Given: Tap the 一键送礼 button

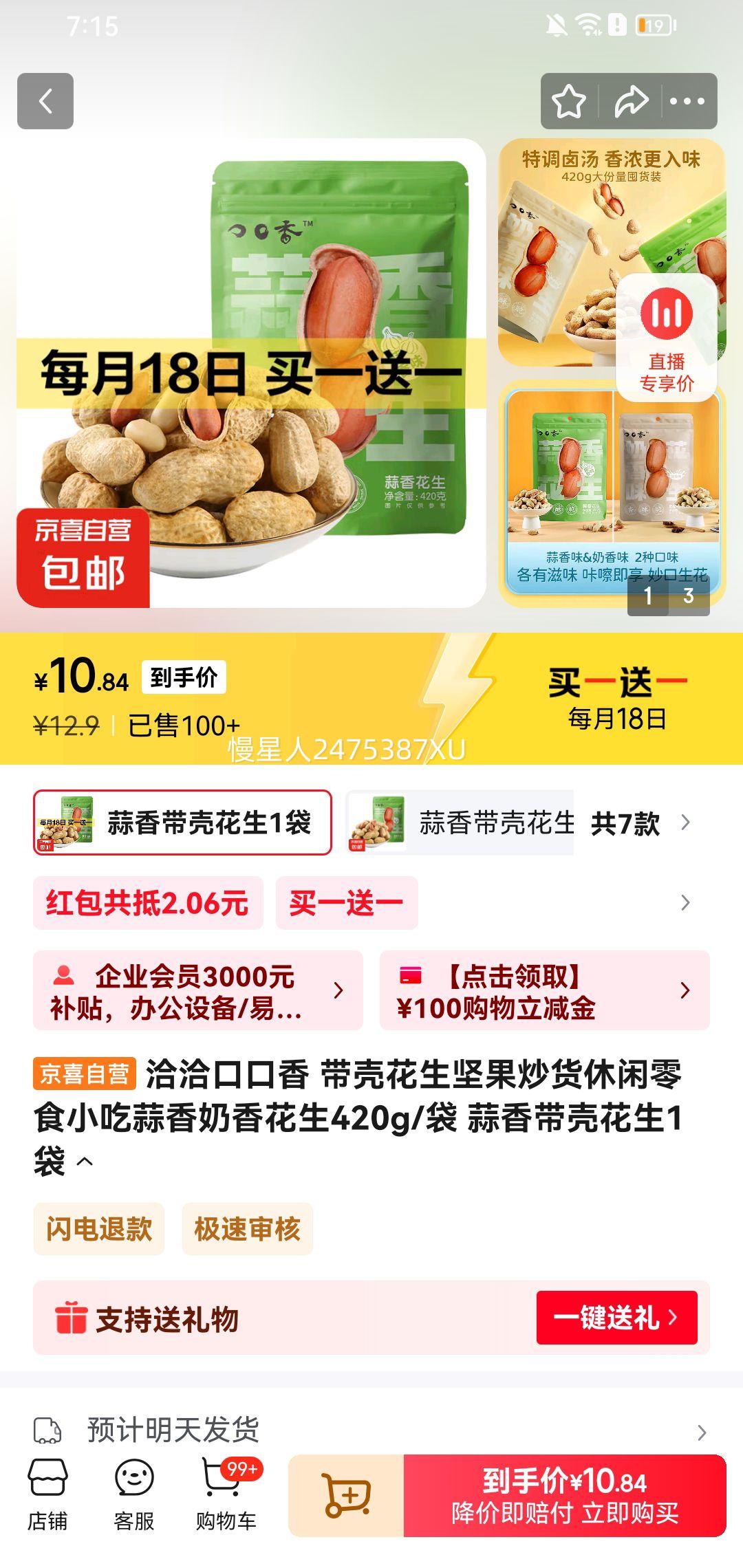Looking at the screenshot, I should [616, 1318].
